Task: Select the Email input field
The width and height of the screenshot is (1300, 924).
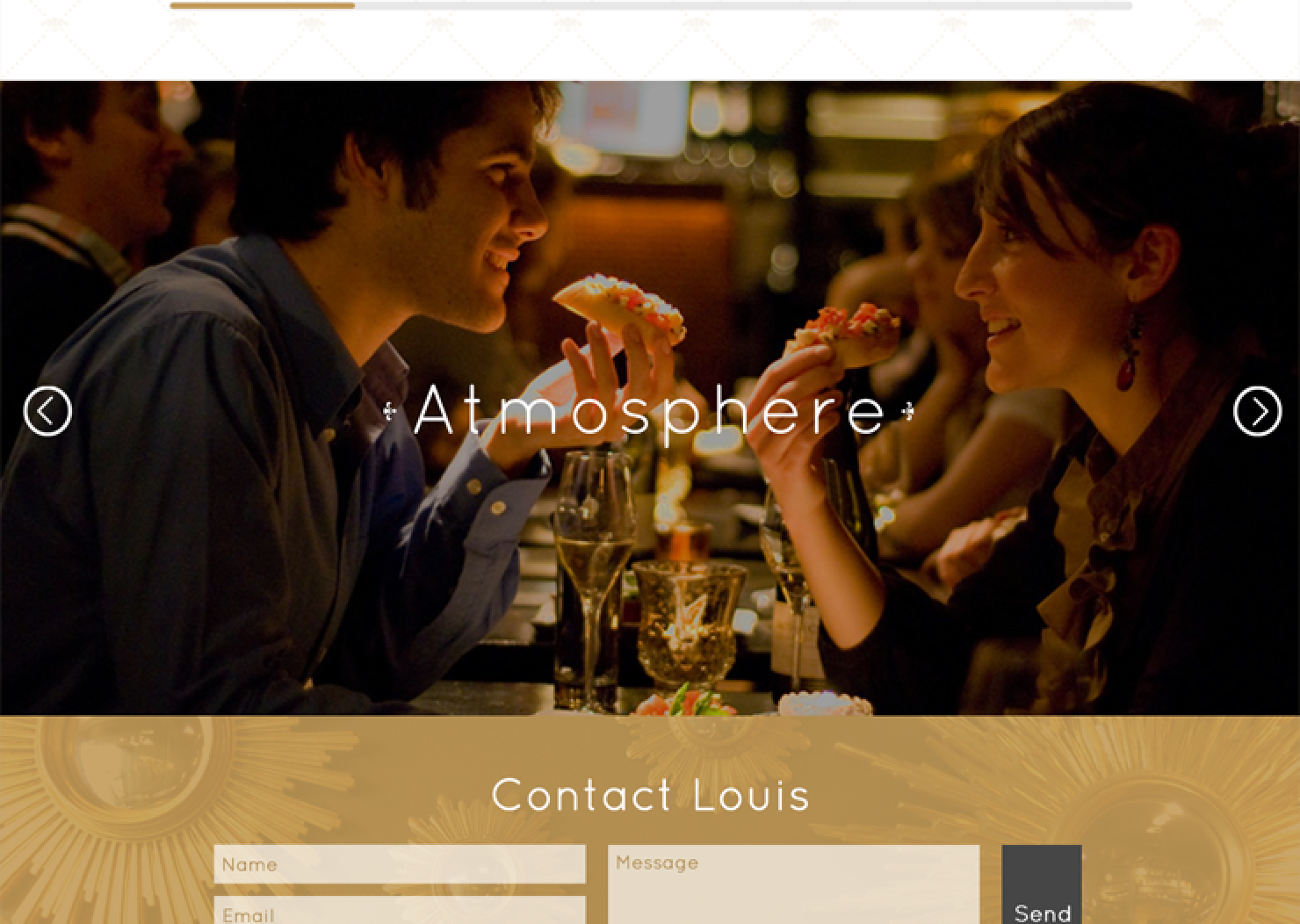Action: (400, 912)
